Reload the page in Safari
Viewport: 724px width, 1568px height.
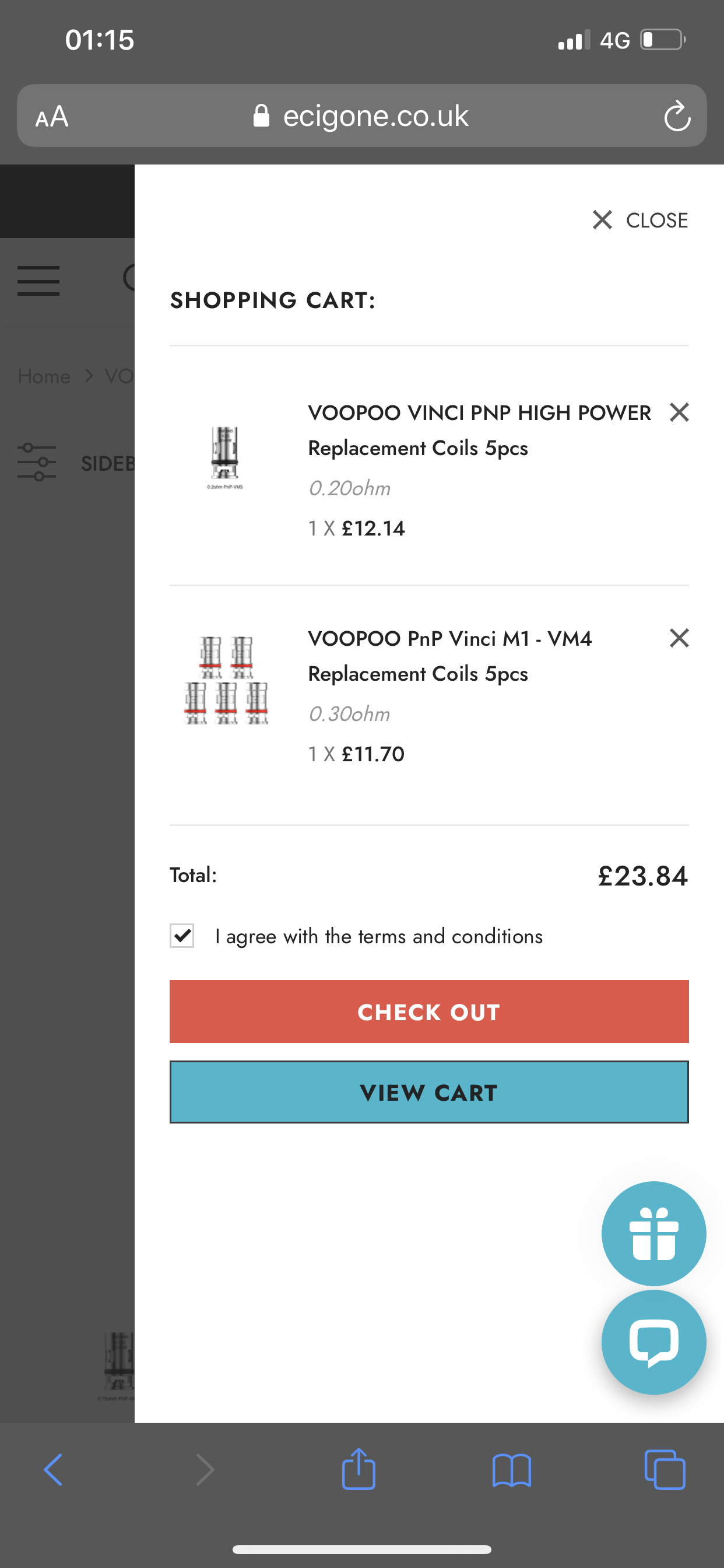tap(677, 116)
